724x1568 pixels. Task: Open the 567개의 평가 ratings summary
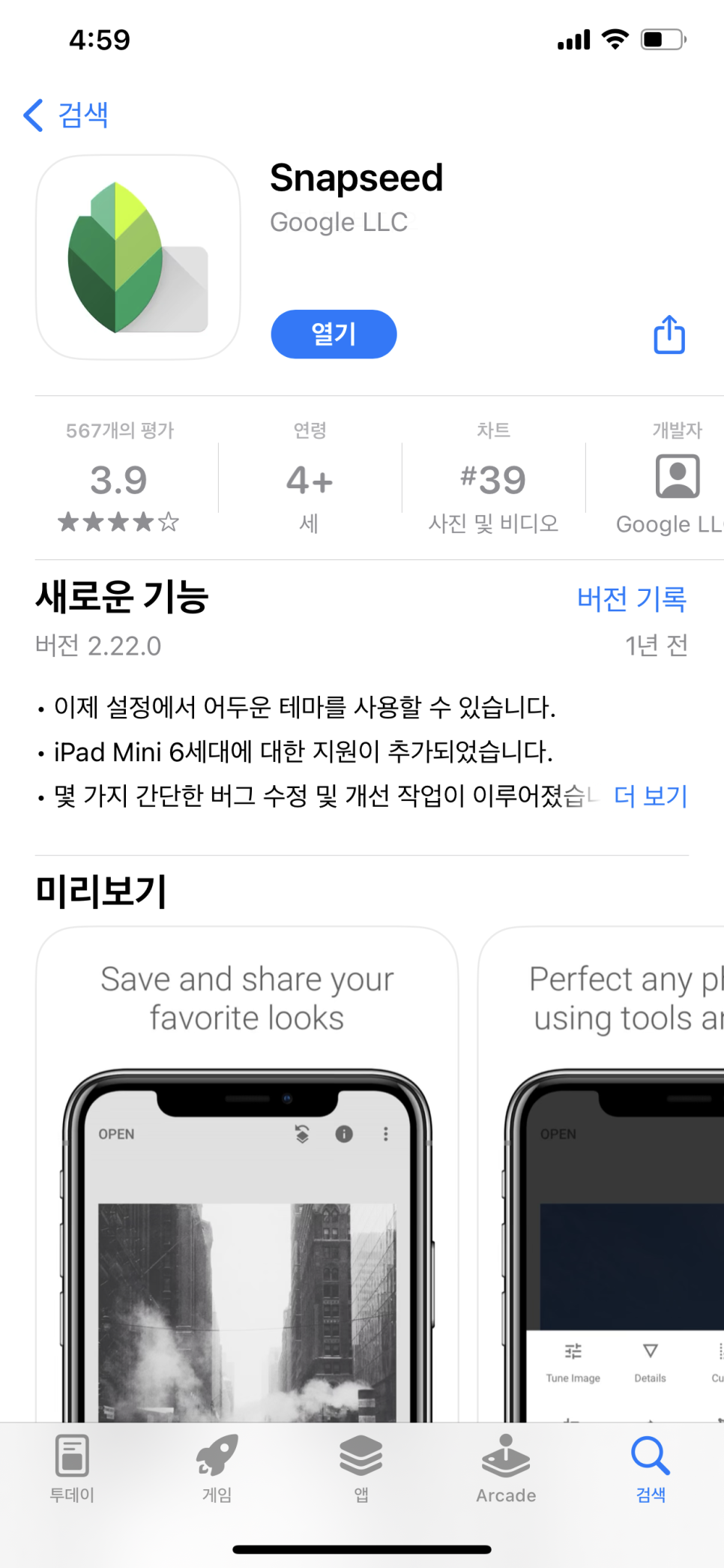click(x=119, y=478)
